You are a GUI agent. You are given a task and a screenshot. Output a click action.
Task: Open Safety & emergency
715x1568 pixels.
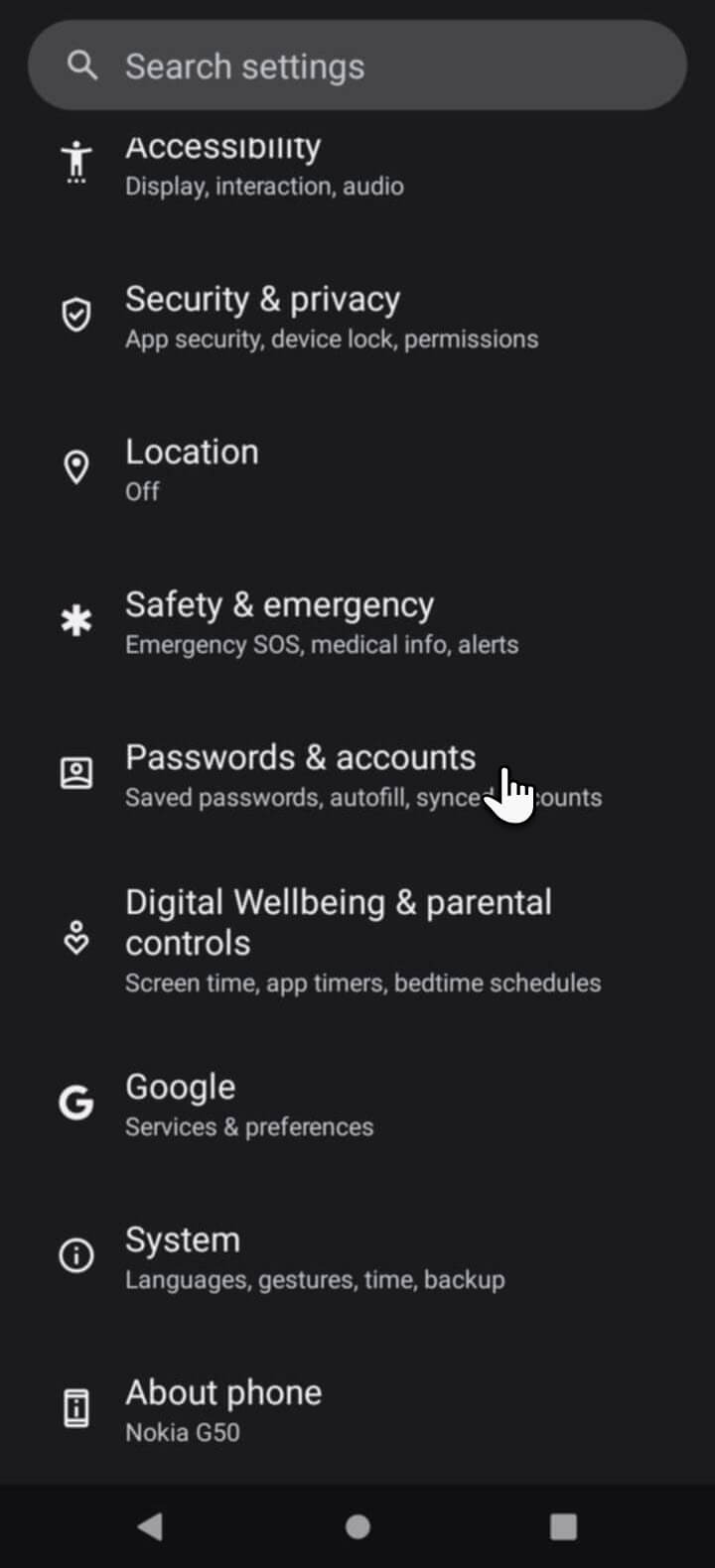click(321, 622)
